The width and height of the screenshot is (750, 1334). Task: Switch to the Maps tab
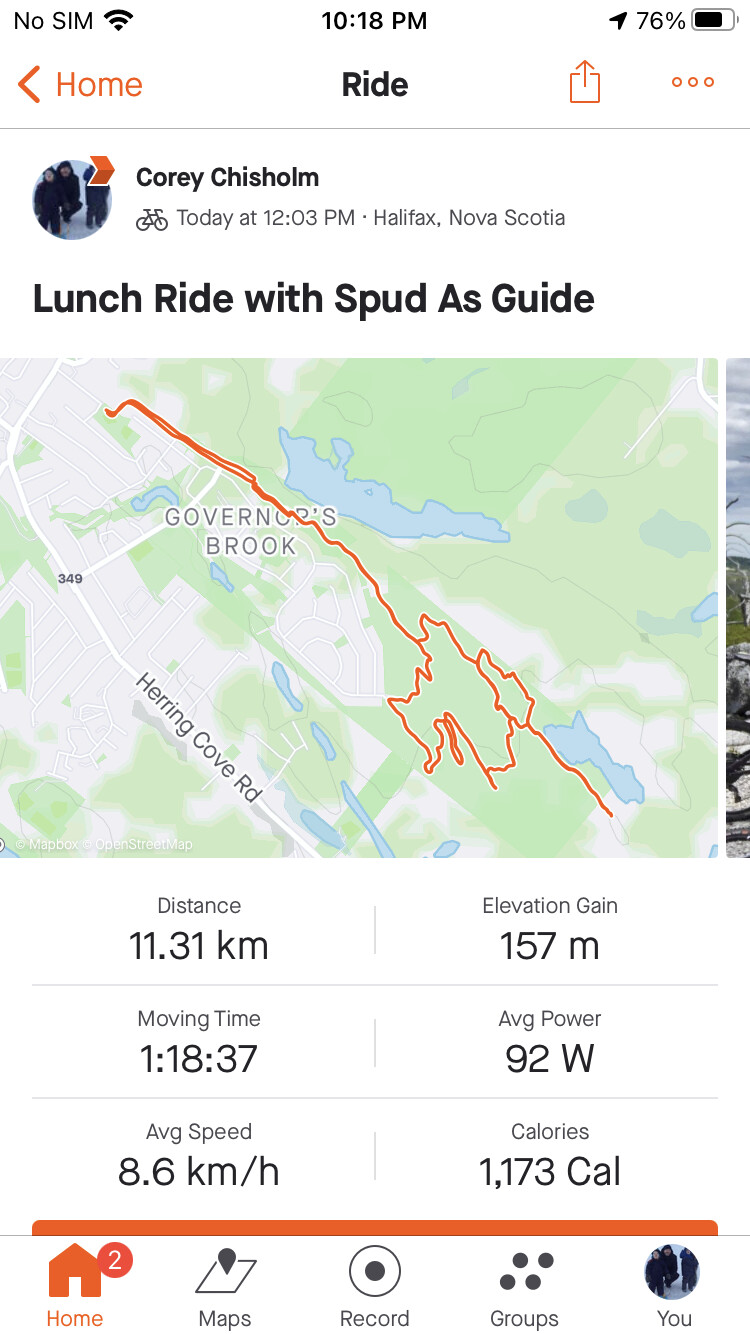(x=225, y=1286)
